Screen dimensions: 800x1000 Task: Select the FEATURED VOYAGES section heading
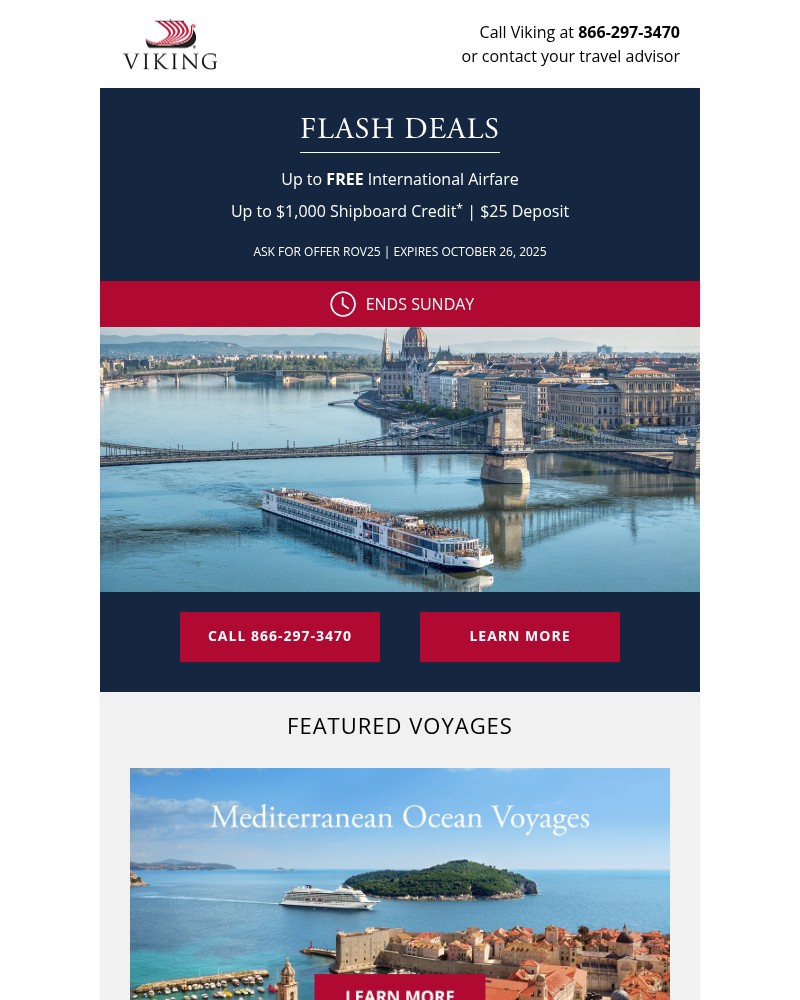[400, 725]
